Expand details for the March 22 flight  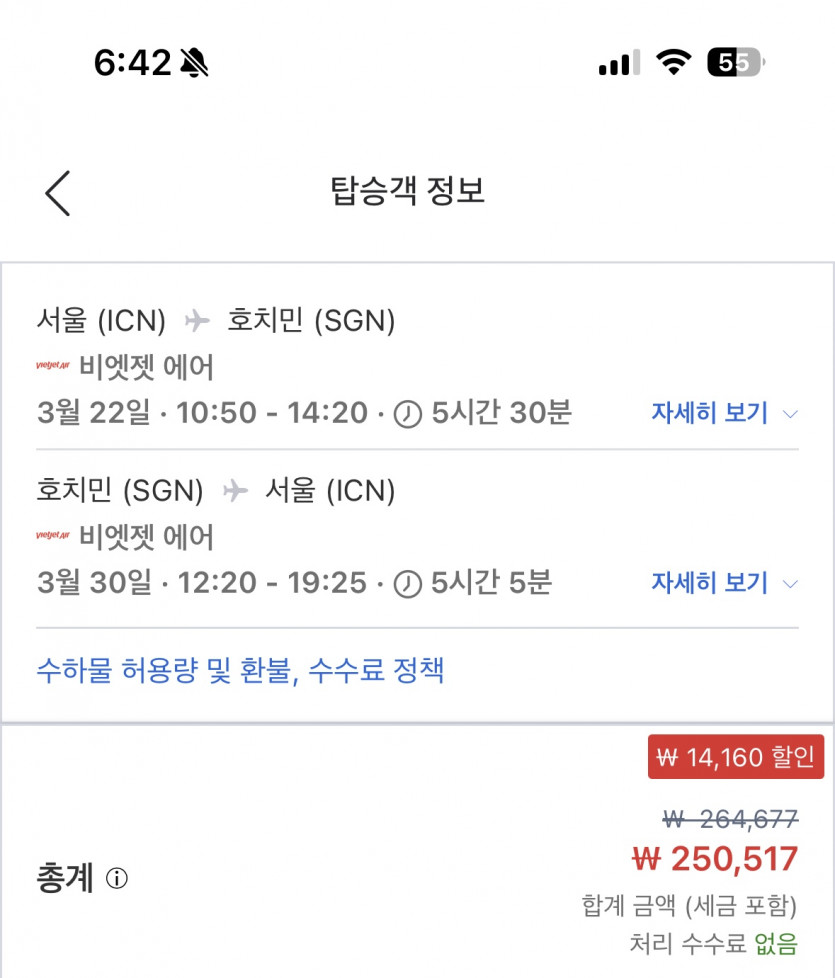pyautogui.click(x=724, y=413)
